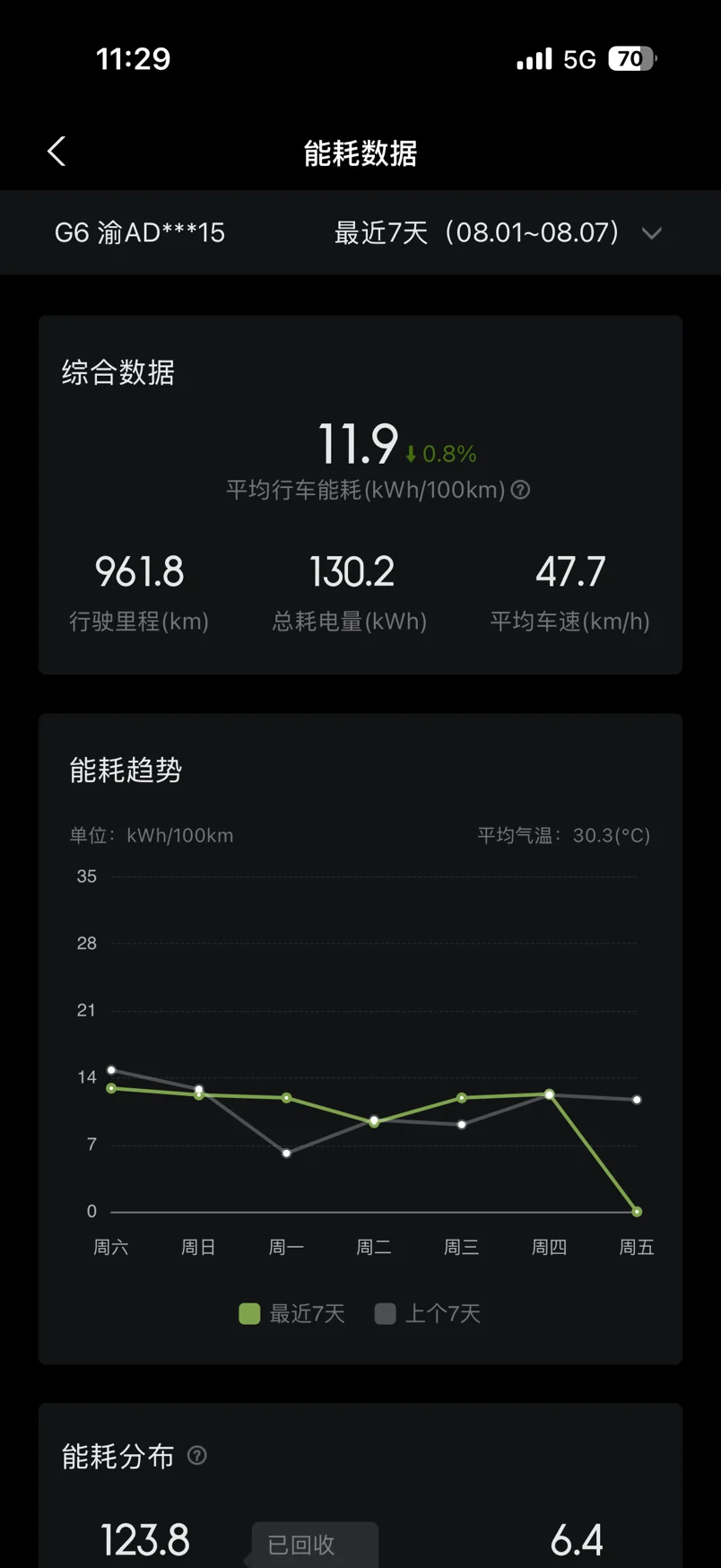Tap the 上个7天 legend item
This screenshot has width=721, height=1568.
[428, 1314]
